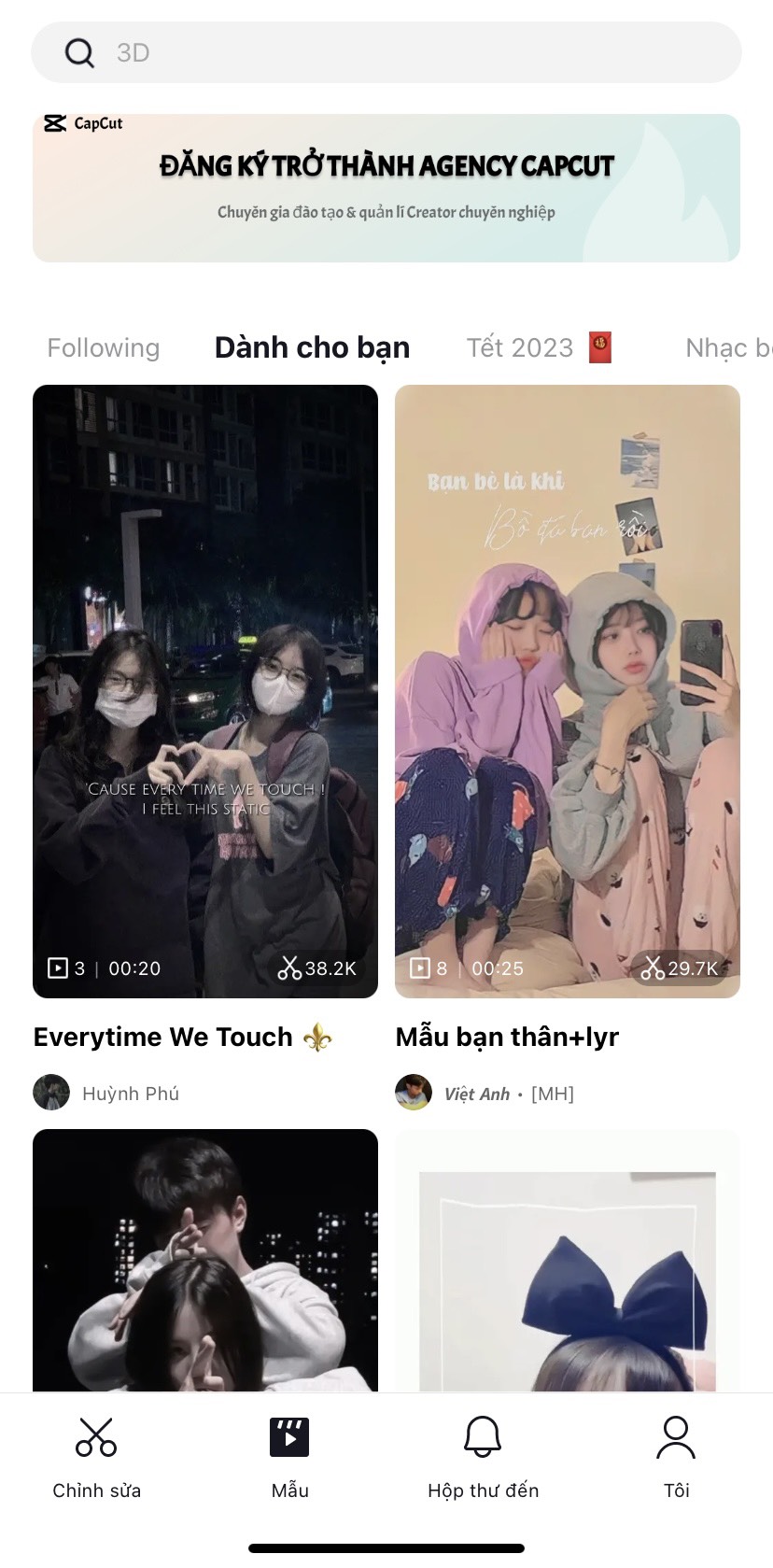Open the night-city couple template card
Screen dimensions: 773x1568
coord(205,1261)
